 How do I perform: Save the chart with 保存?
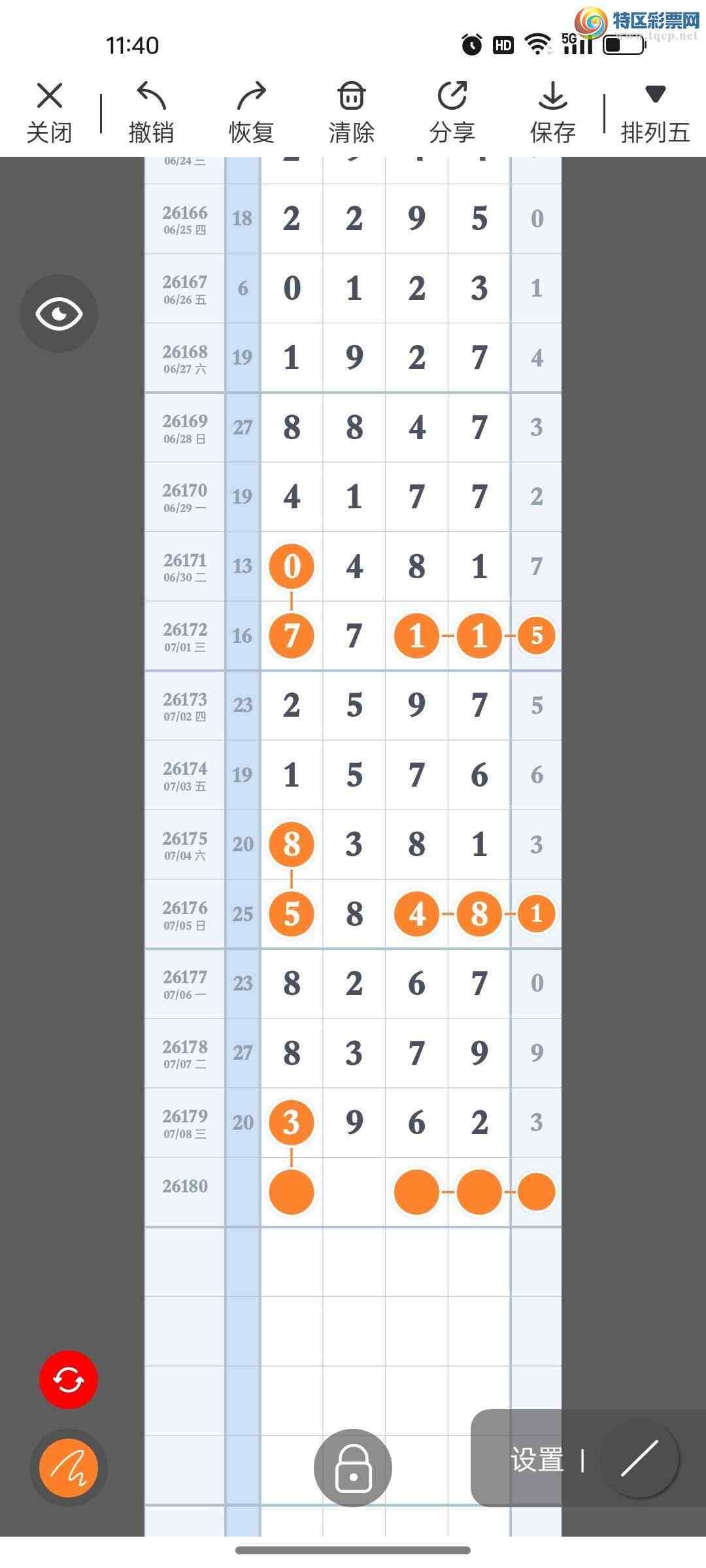553,112
